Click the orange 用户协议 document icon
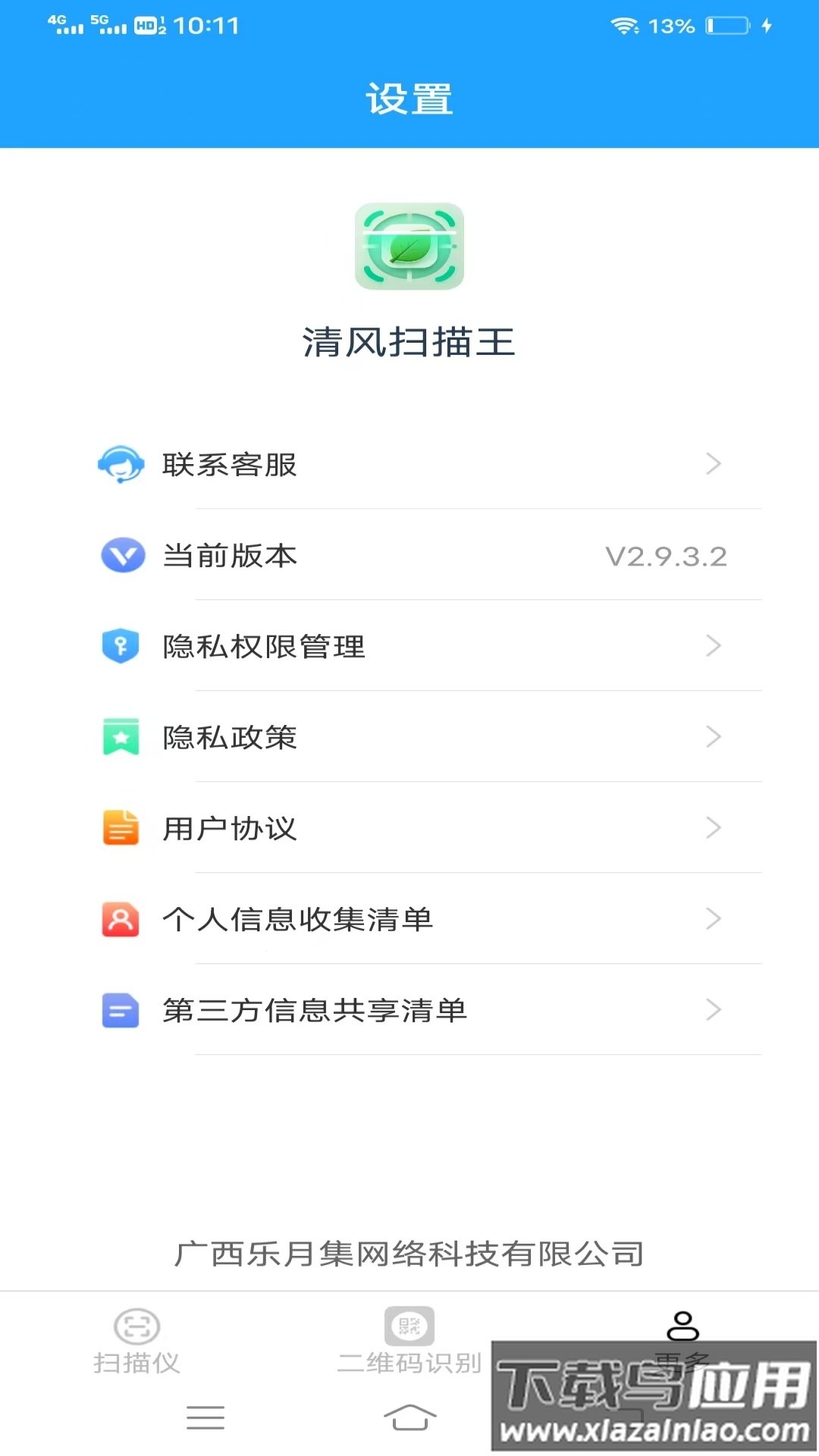Screen dimensions: 819x1456 coord(121,828)
